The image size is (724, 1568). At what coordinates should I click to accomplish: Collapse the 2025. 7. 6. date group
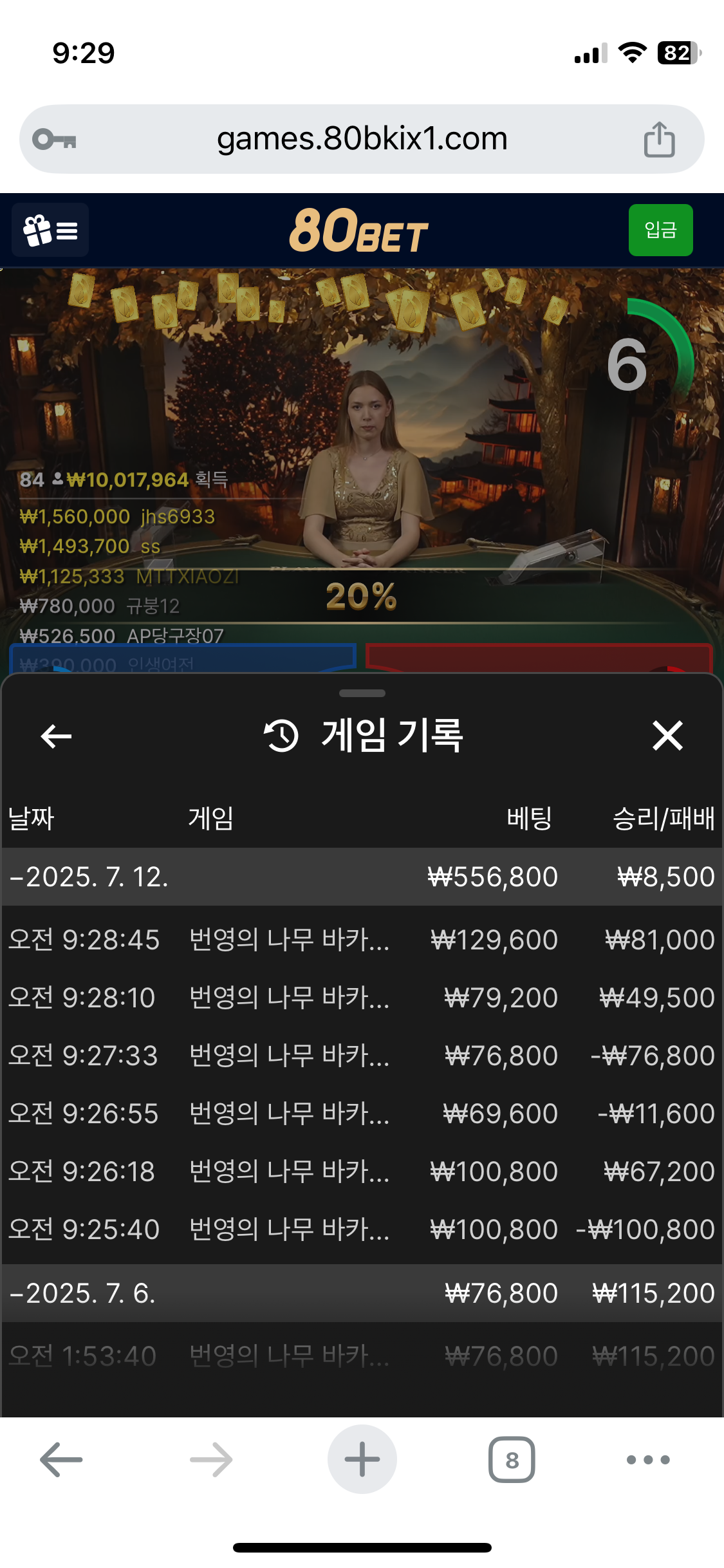84,1293
